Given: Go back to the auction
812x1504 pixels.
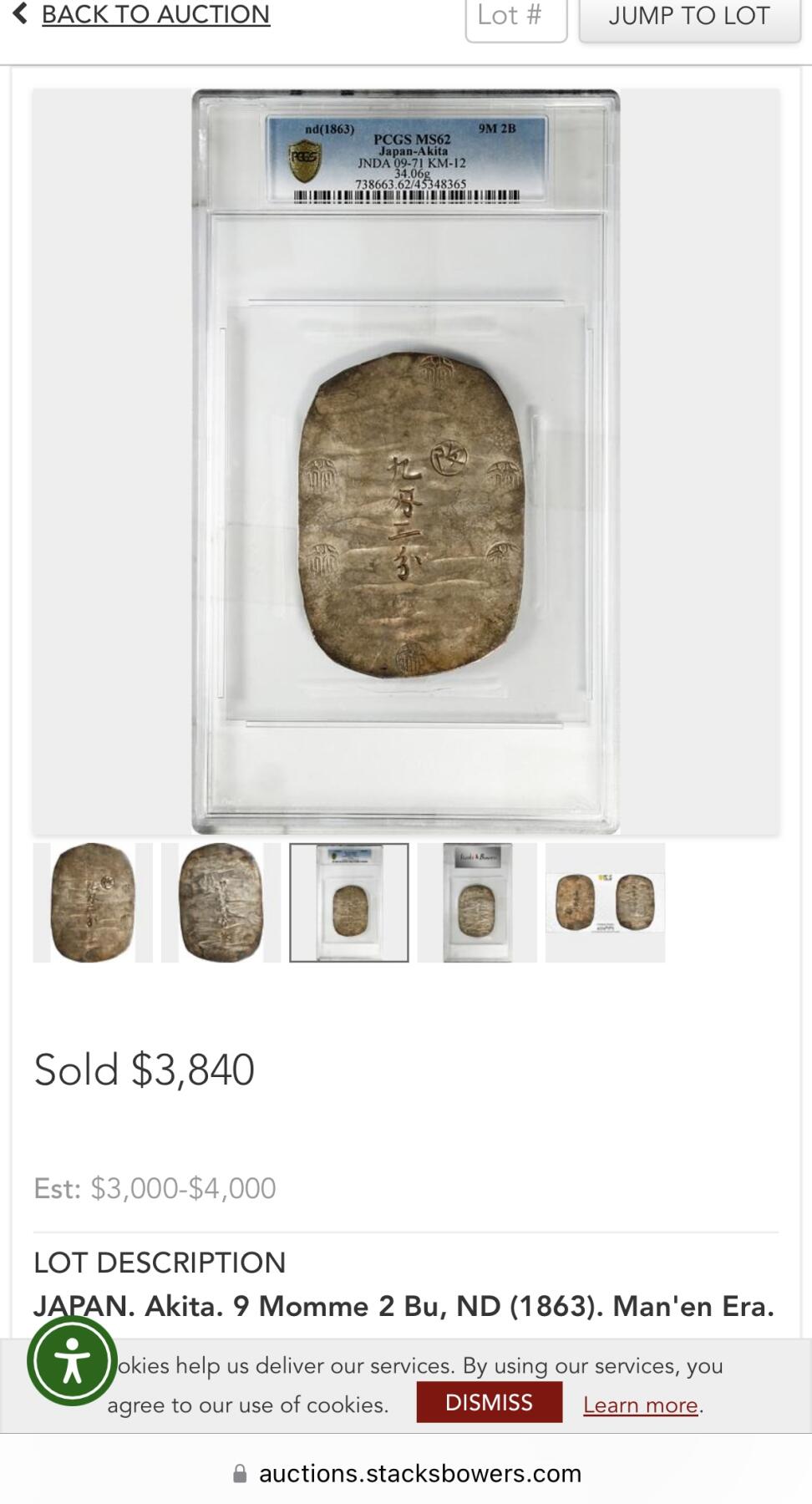Looking at the screenshot, I should (x=155, y=14).
